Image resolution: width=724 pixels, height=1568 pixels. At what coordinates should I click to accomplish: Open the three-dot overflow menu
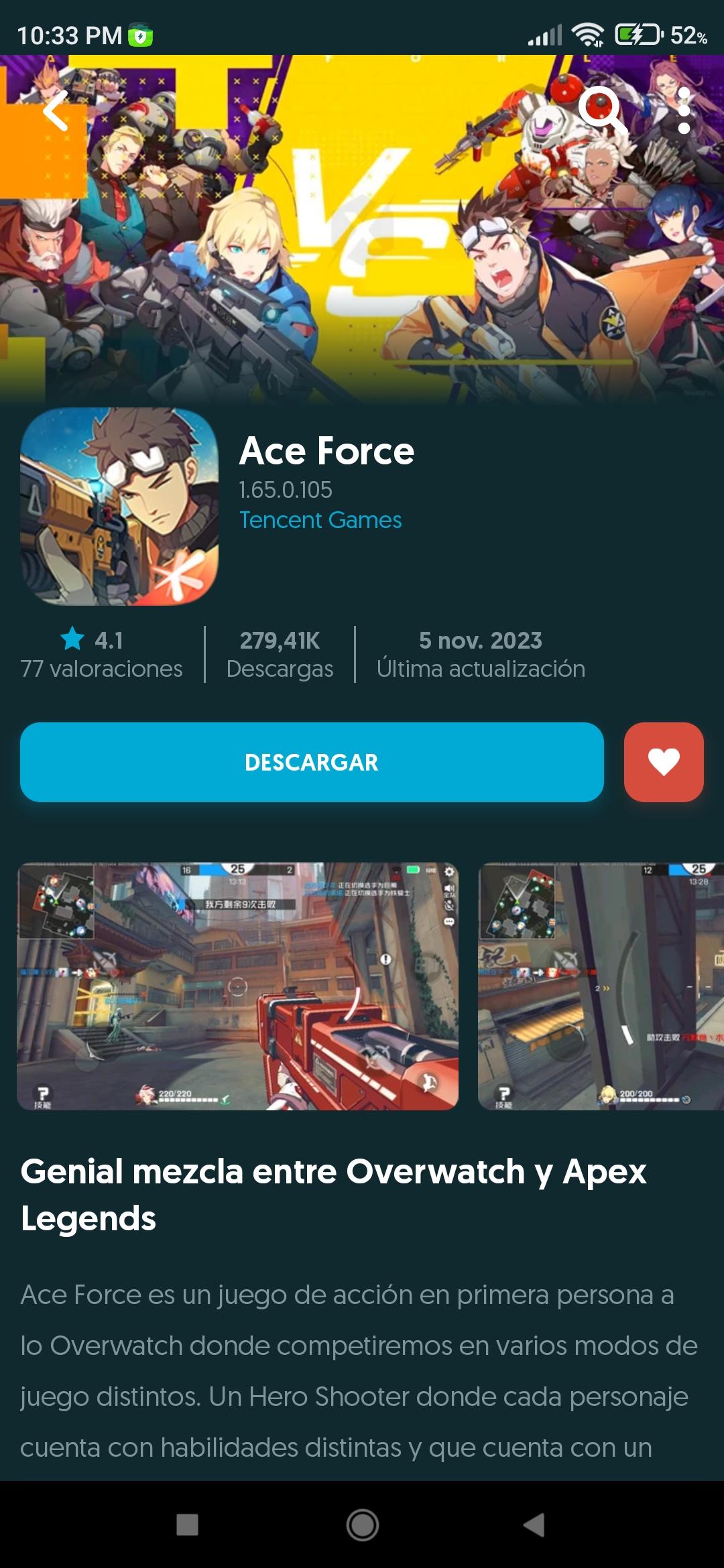coord(683,111)
